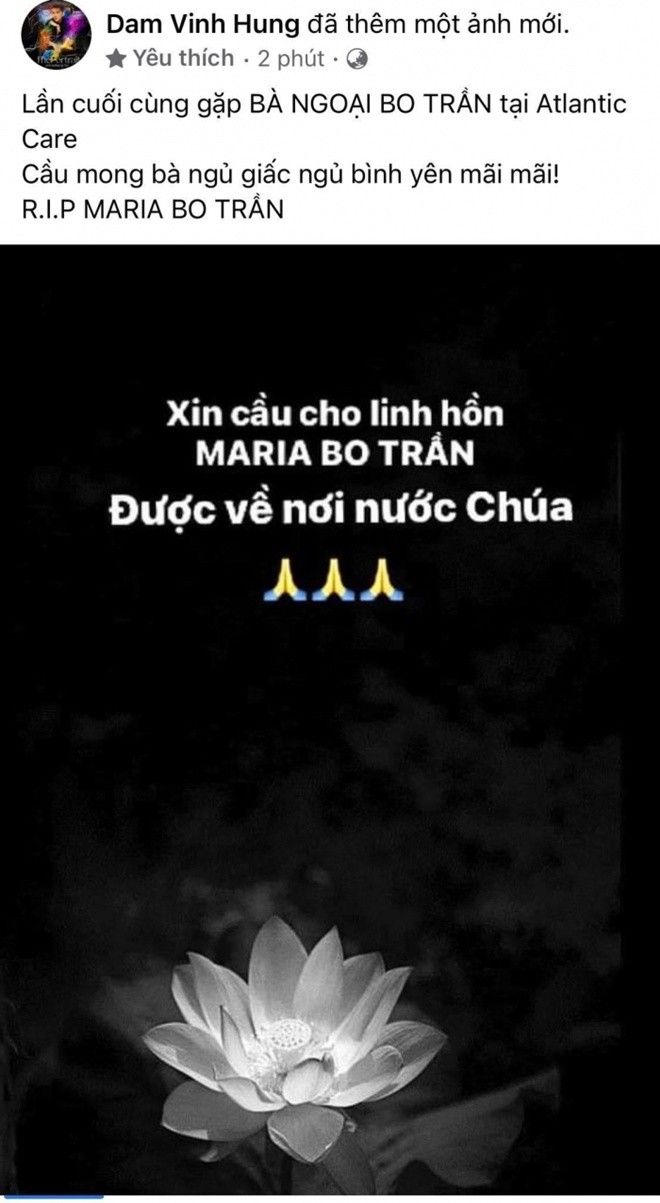Open Dam Vinh Hung's profile picture
Viewport: 660px width, 1203px height.
click(55, 35)
